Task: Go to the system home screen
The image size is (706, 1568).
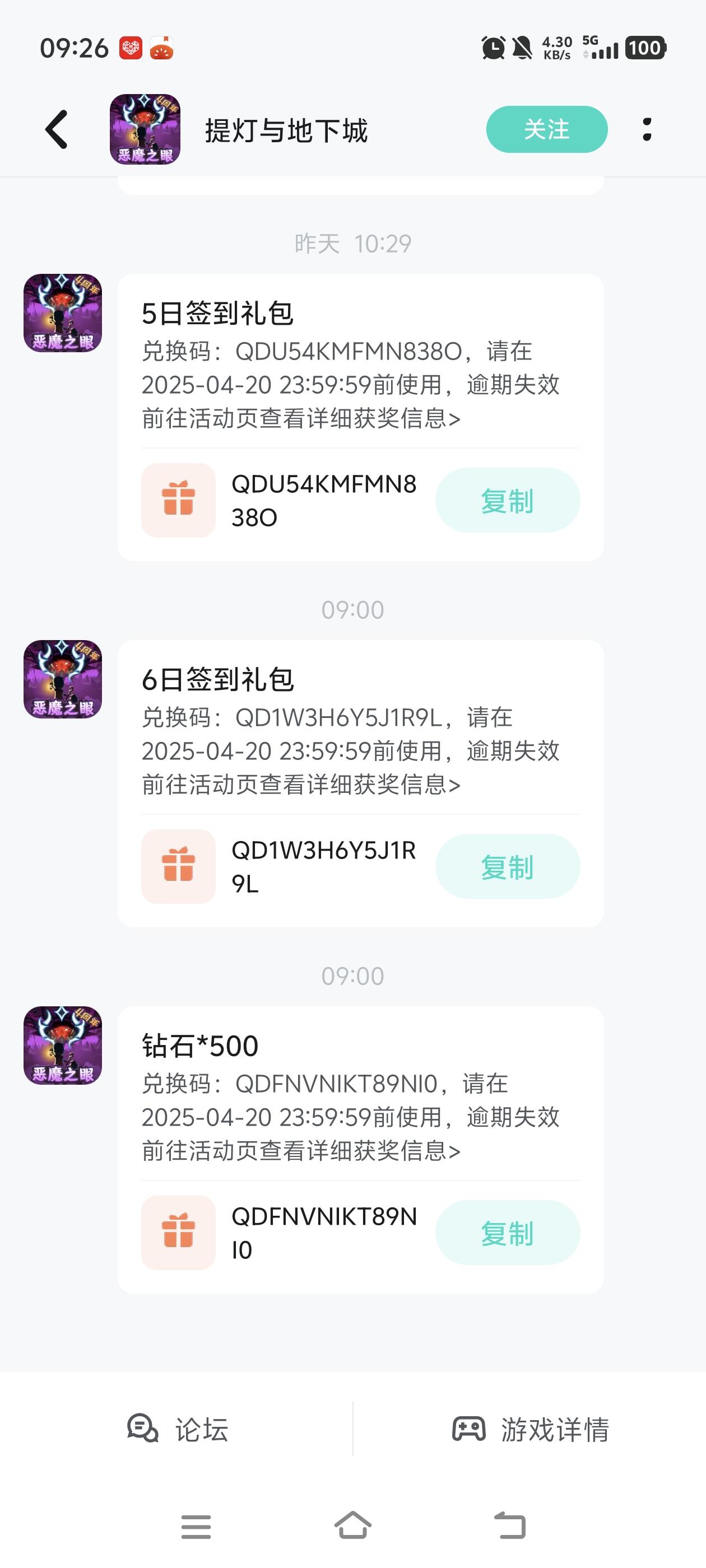Action: click(x=352, y=1525)
